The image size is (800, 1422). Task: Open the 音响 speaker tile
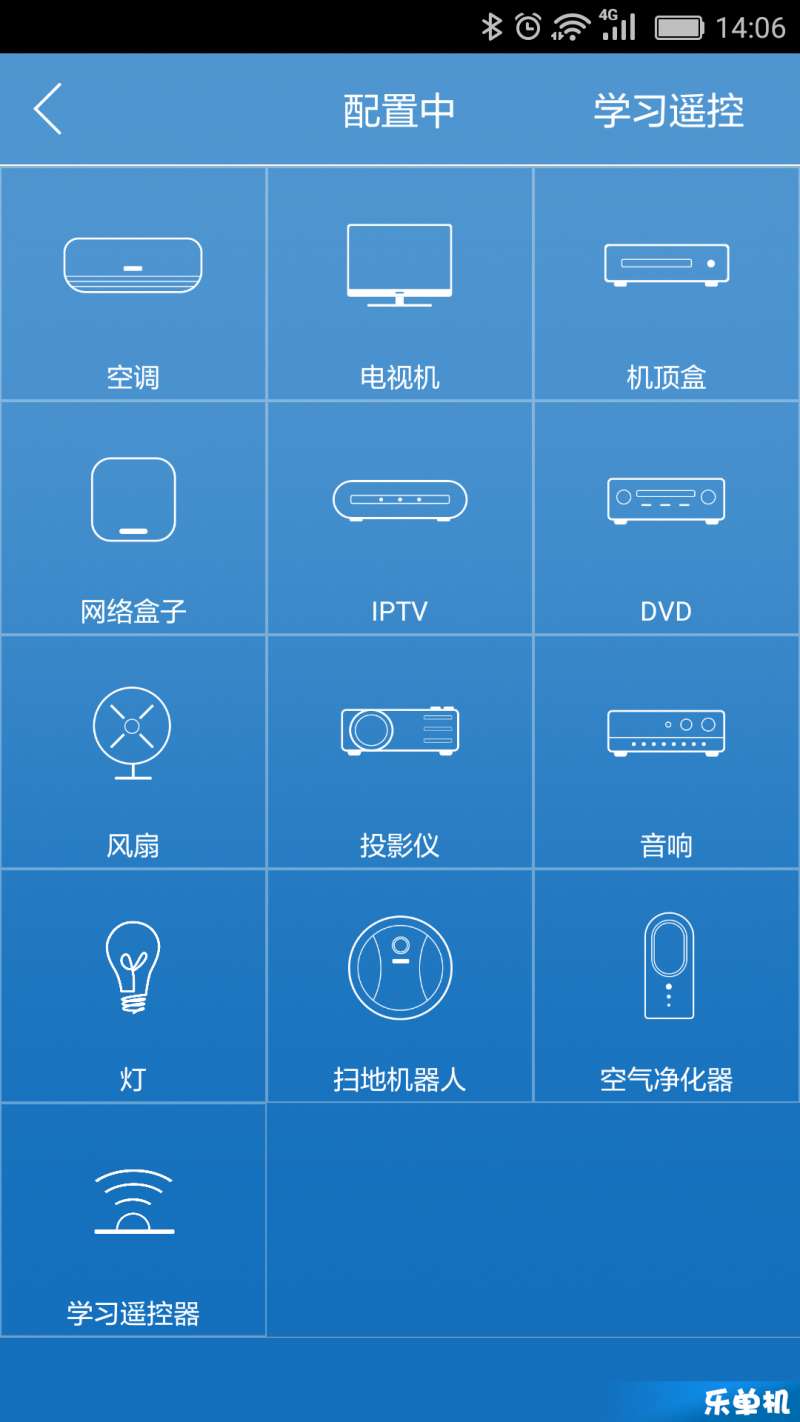pyautogui.click(x=667, y=752)
